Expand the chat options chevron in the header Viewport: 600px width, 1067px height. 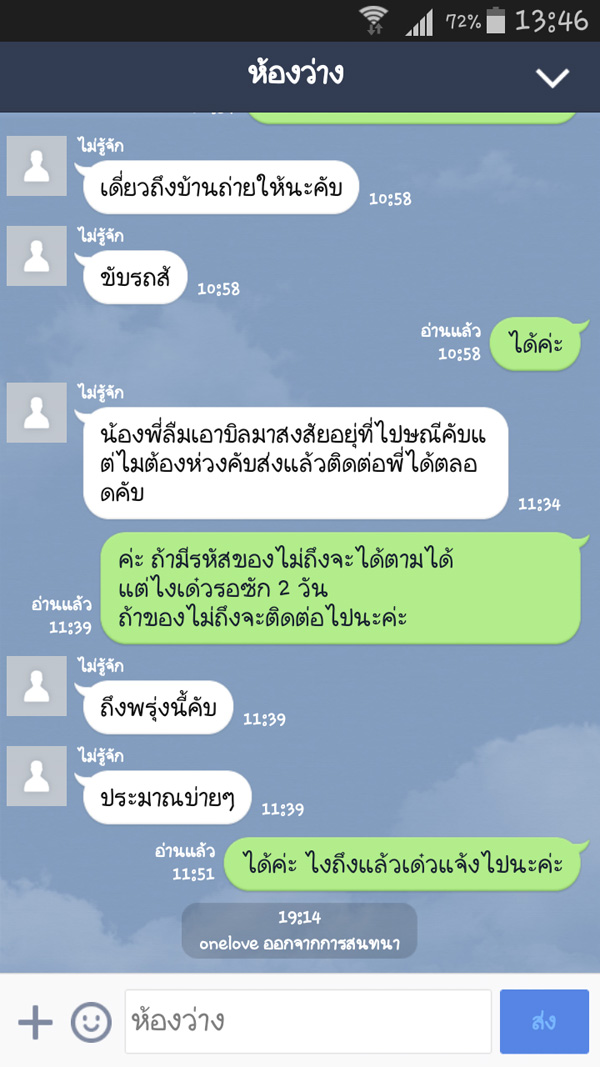pyautogui.click(x=552, y=77)
